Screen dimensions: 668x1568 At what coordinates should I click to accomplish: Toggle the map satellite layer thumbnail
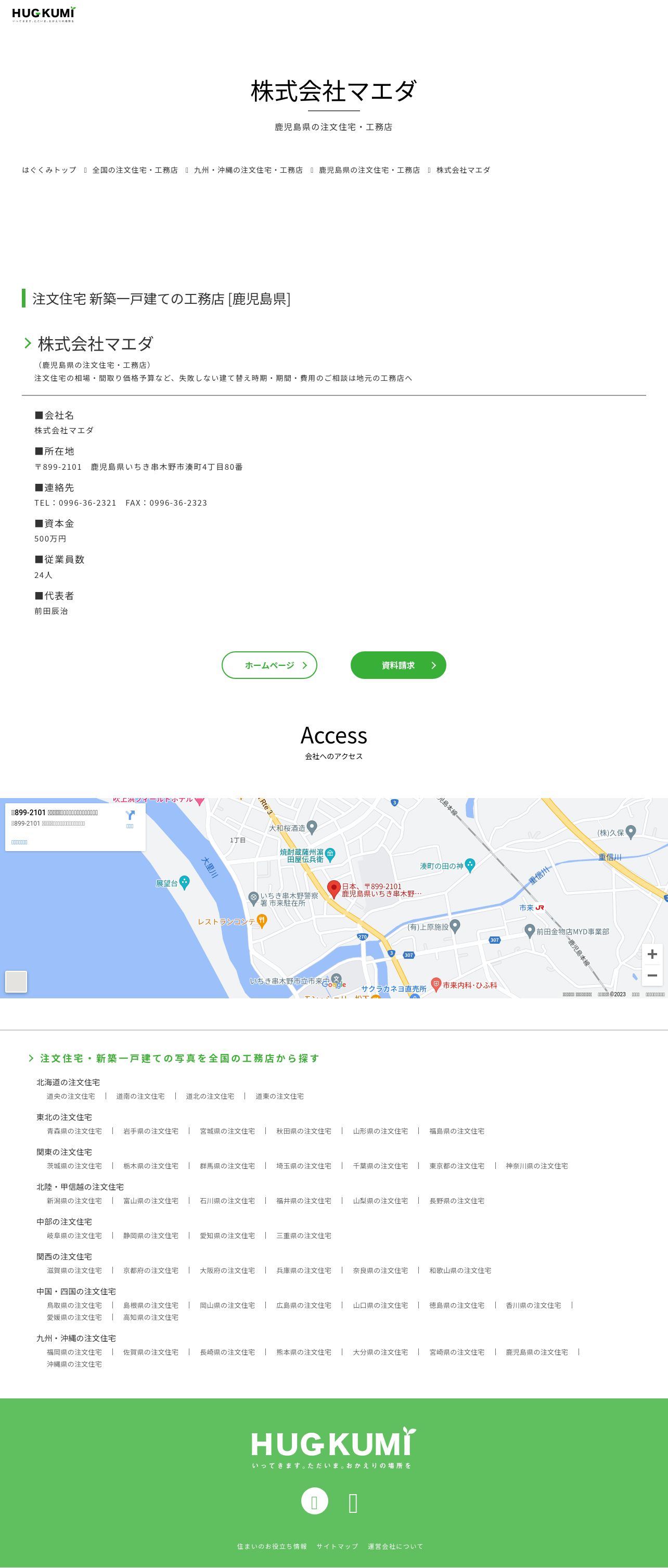(16, 981)
